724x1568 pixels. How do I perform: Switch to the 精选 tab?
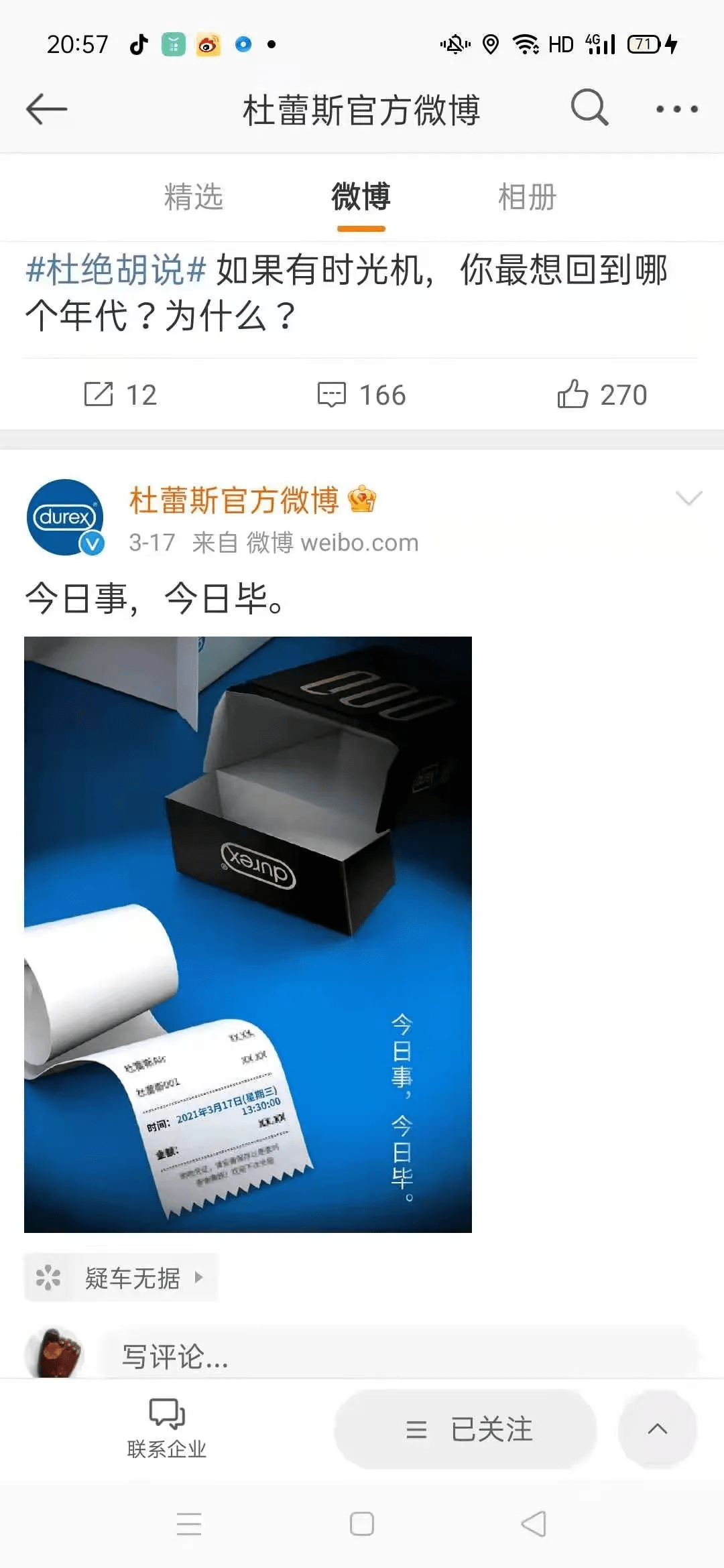(x=193, y=198)
